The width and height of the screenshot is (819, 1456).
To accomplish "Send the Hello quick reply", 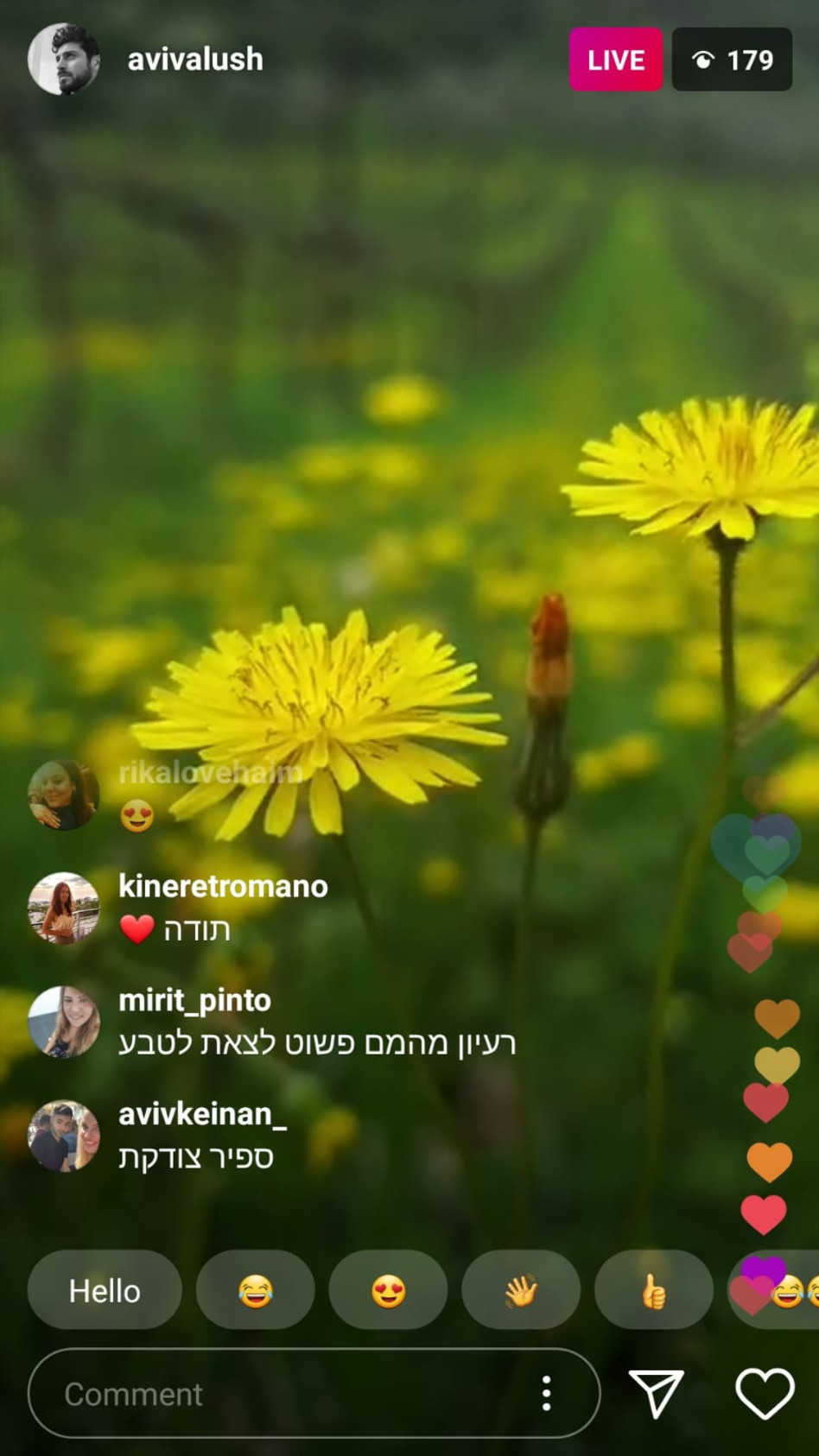I will click(x=105, y=1289).
